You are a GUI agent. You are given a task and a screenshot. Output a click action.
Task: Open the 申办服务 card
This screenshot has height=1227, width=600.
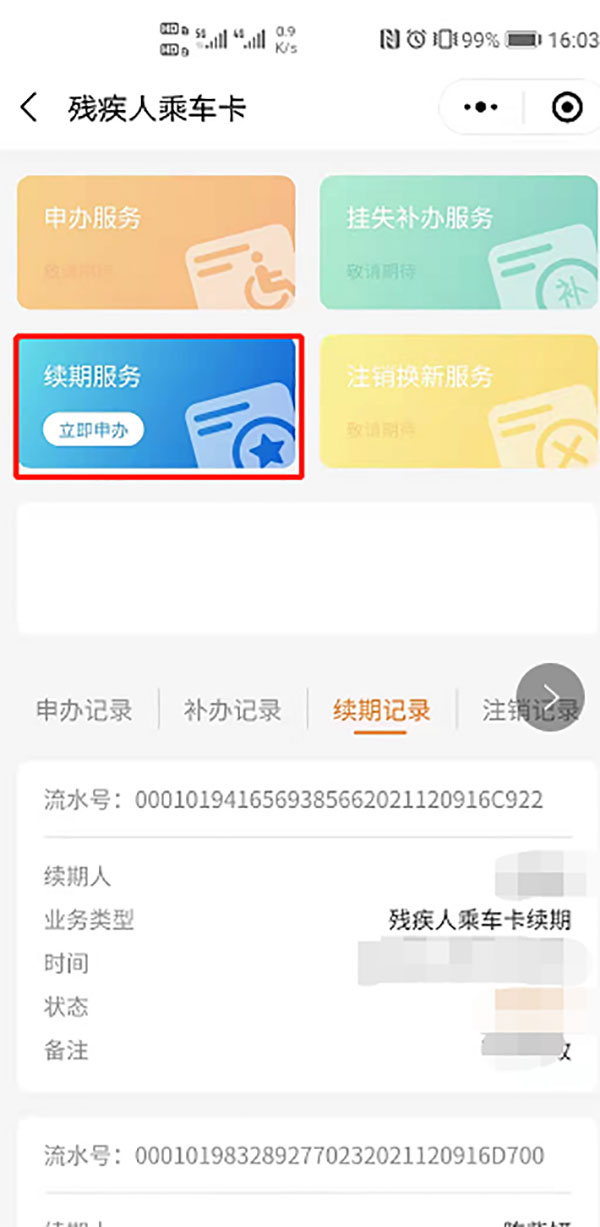(x=156, y=242)
